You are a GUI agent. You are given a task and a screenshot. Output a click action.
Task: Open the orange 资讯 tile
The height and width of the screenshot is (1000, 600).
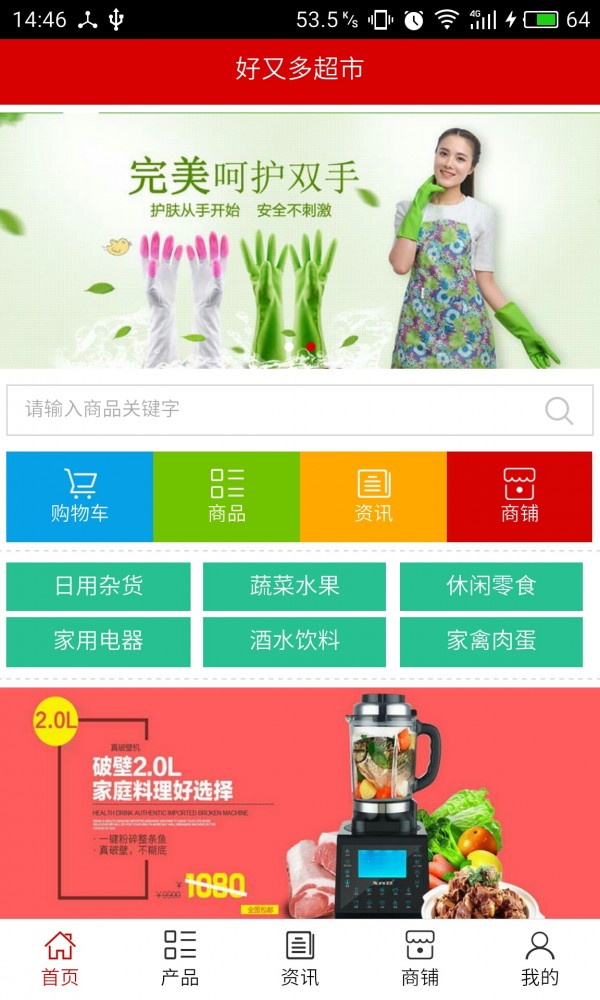(x=373, y=497)
